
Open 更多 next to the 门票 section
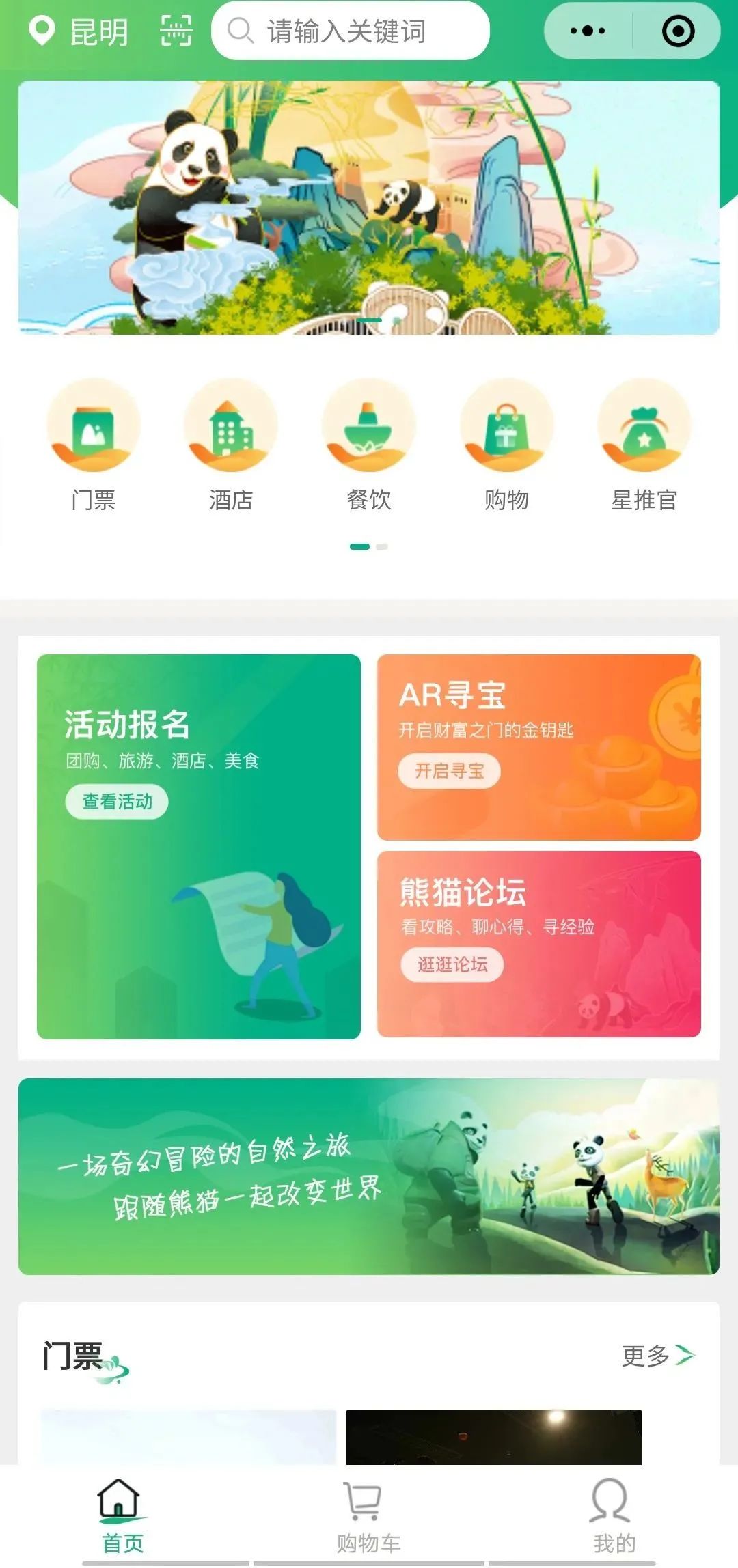coord(651,1356)
